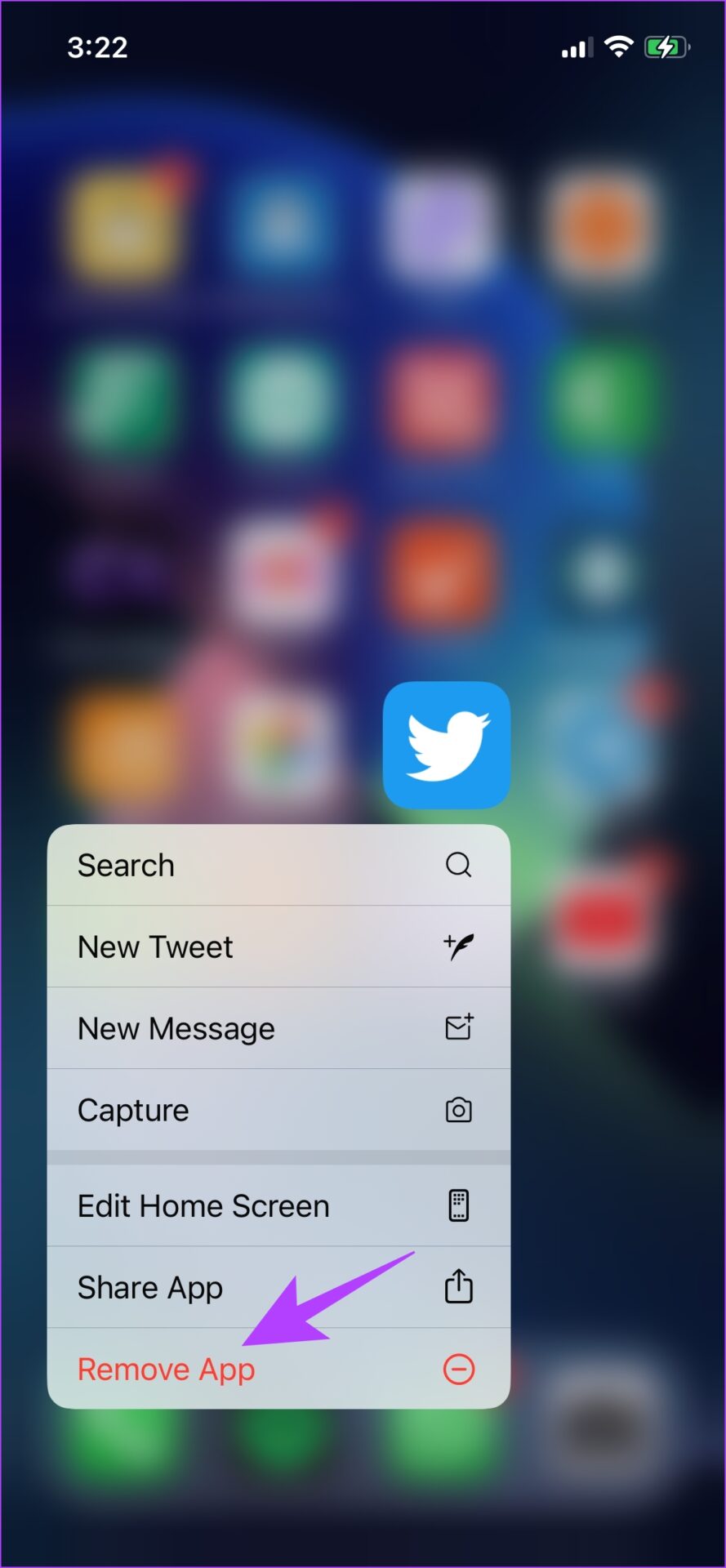Select Edit Home Screen
The image size is (726, 1568).
pos(278,1205)
